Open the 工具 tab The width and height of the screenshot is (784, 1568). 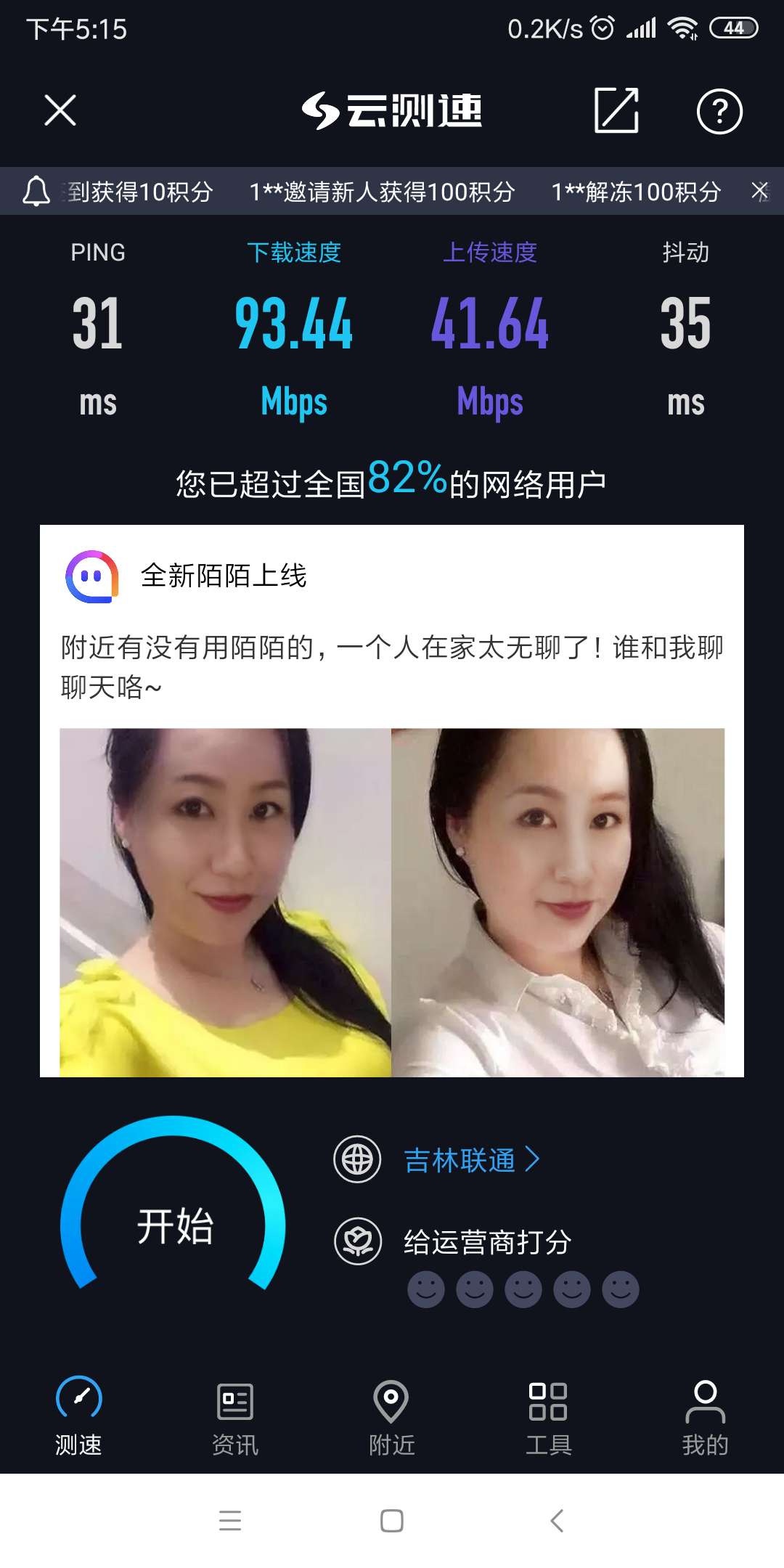click(x=548, y=1416)
